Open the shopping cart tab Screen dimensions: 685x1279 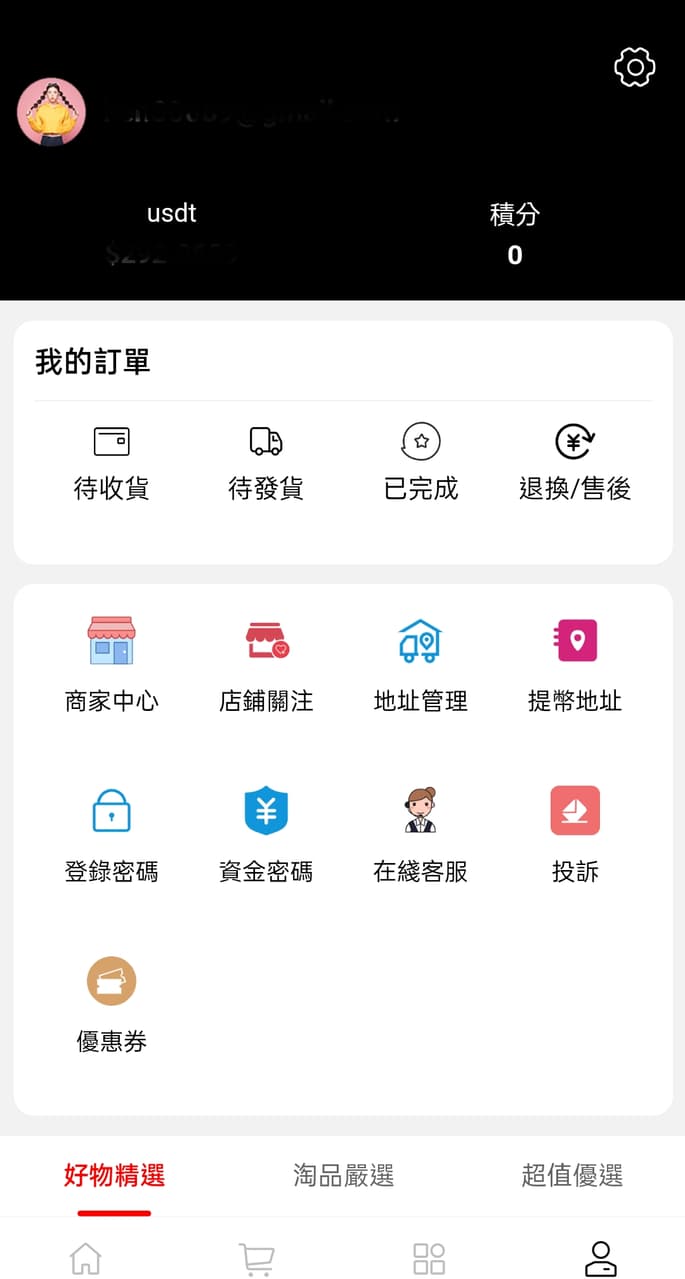click(257, 1258)
